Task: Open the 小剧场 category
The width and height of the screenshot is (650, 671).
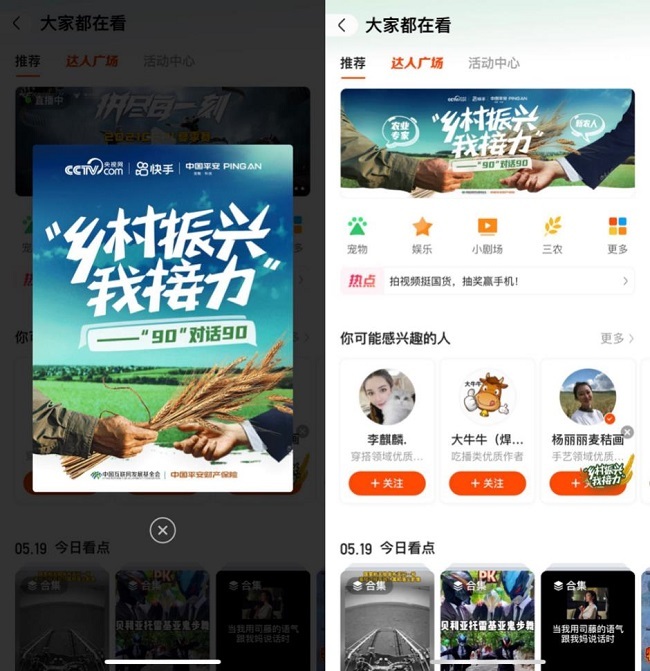Action: tap(487, 235)
